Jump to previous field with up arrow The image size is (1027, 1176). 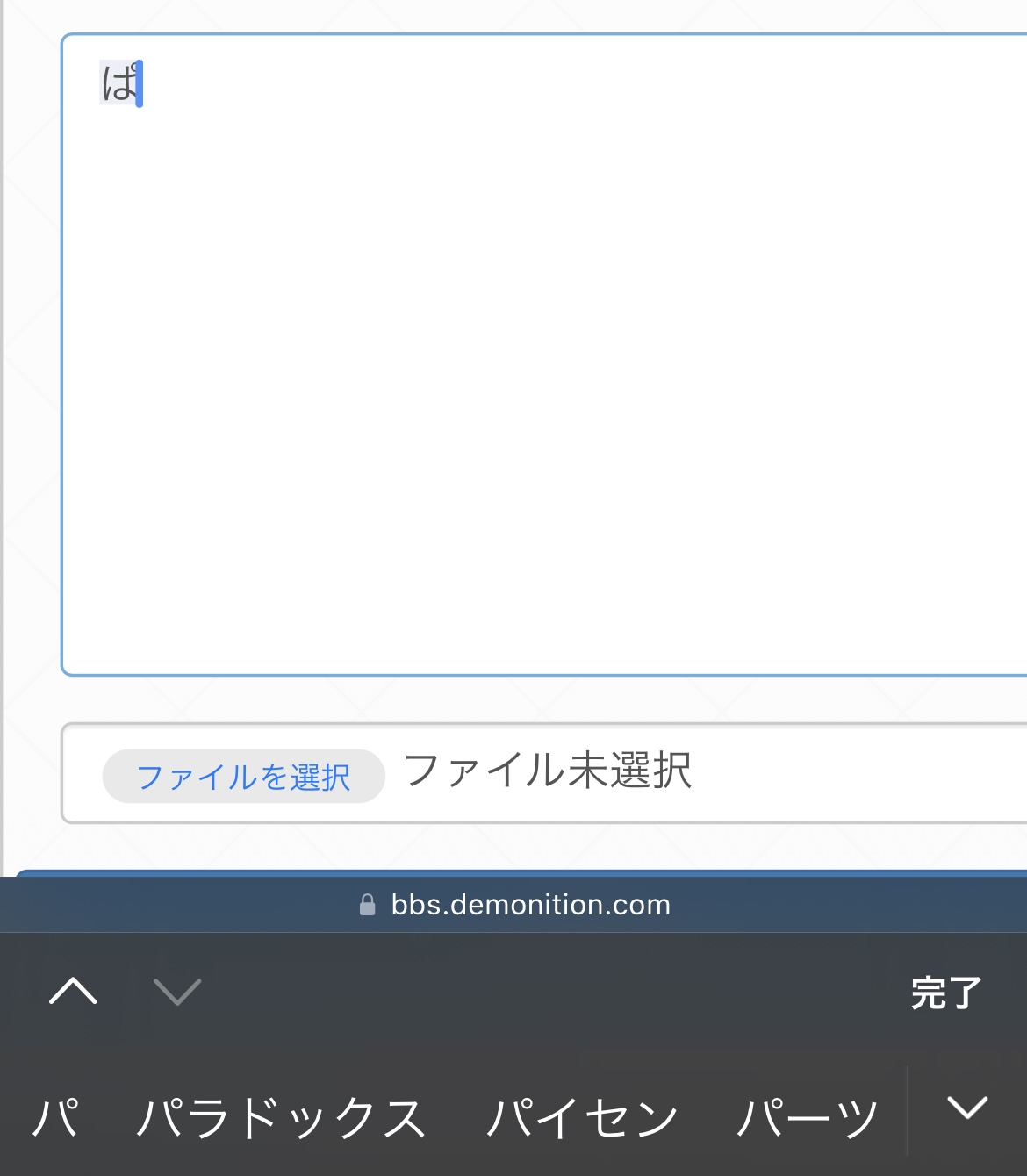point(73,992)
